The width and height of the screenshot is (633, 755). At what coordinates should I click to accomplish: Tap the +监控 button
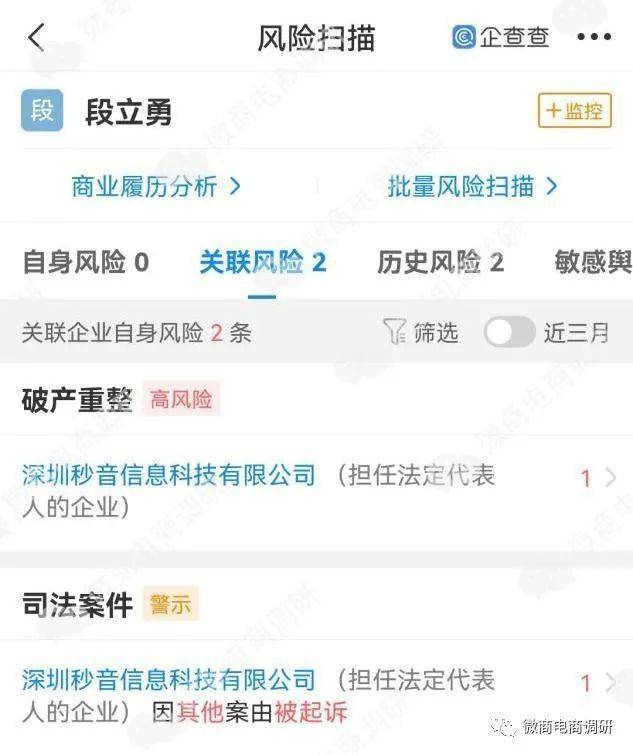[x=574, y=111]
